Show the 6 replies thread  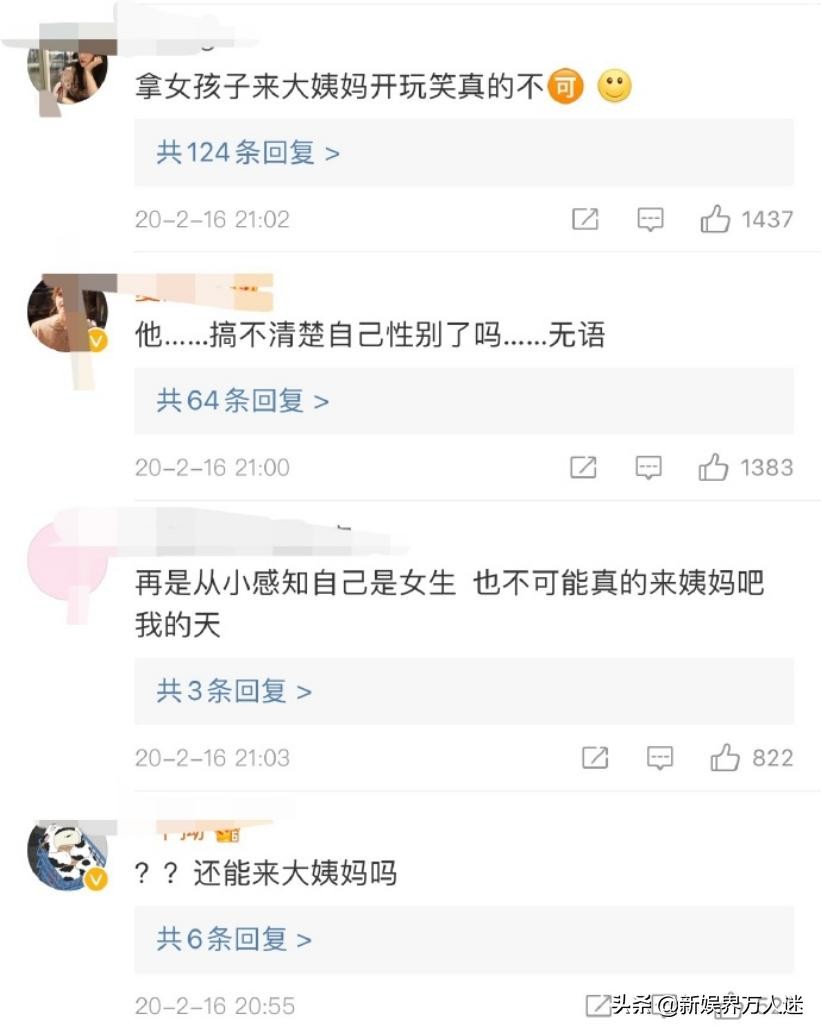point(234,939)
